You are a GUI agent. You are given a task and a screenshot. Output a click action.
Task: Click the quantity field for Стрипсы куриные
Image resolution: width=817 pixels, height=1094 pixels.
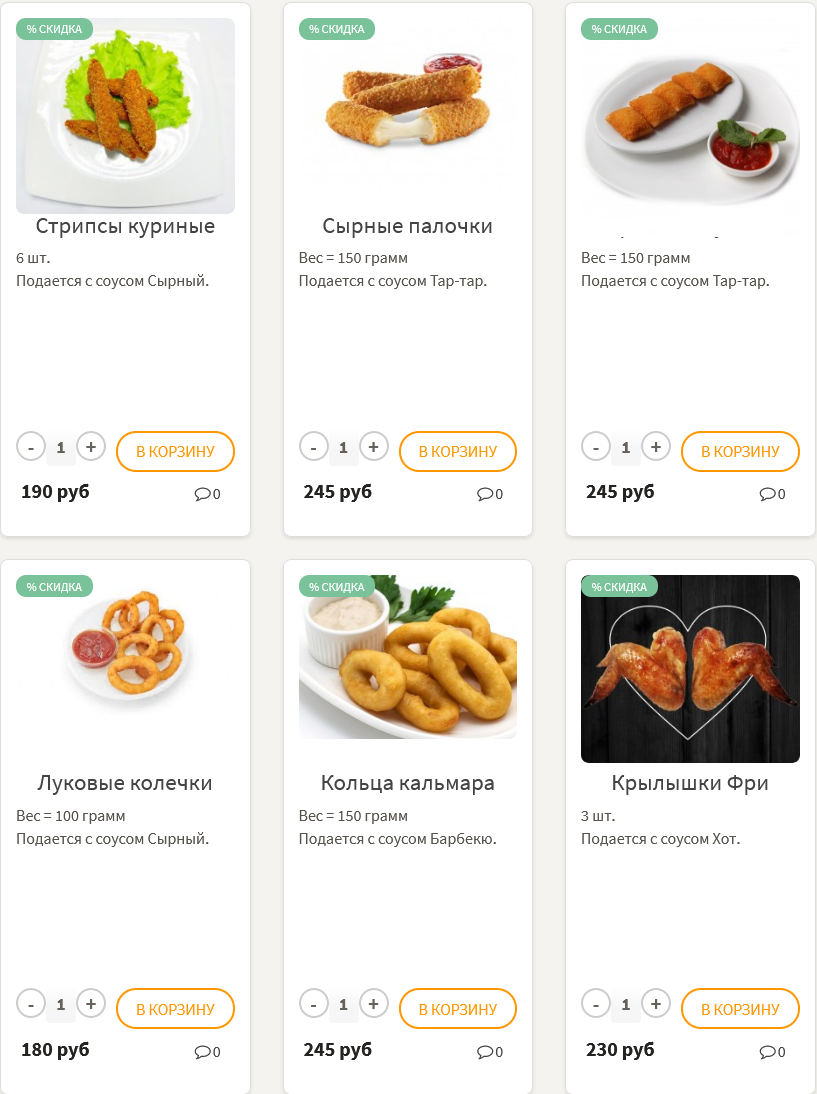(60, 446)
